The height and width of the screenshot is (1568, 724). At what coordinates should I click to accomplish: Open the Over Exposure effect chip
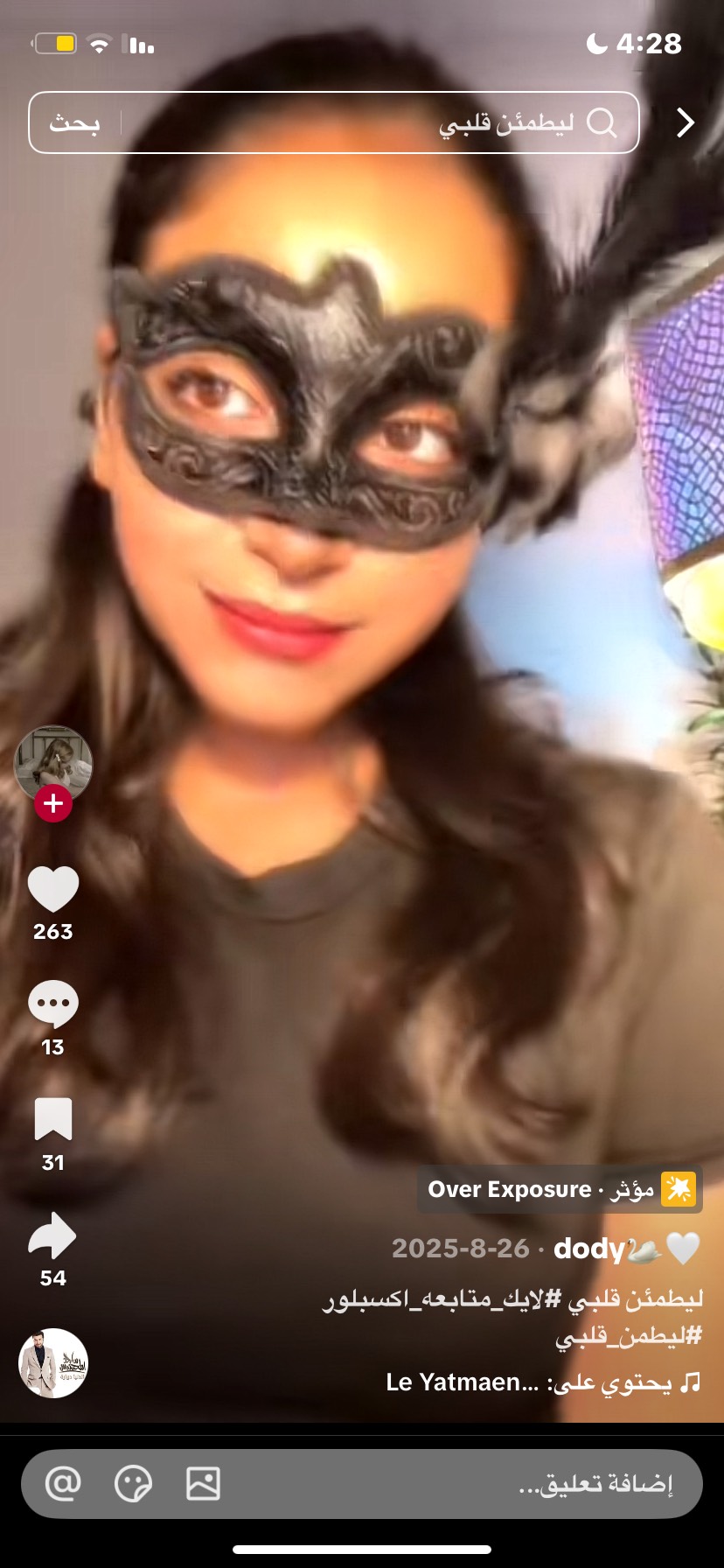click(x=560, y=1190)
